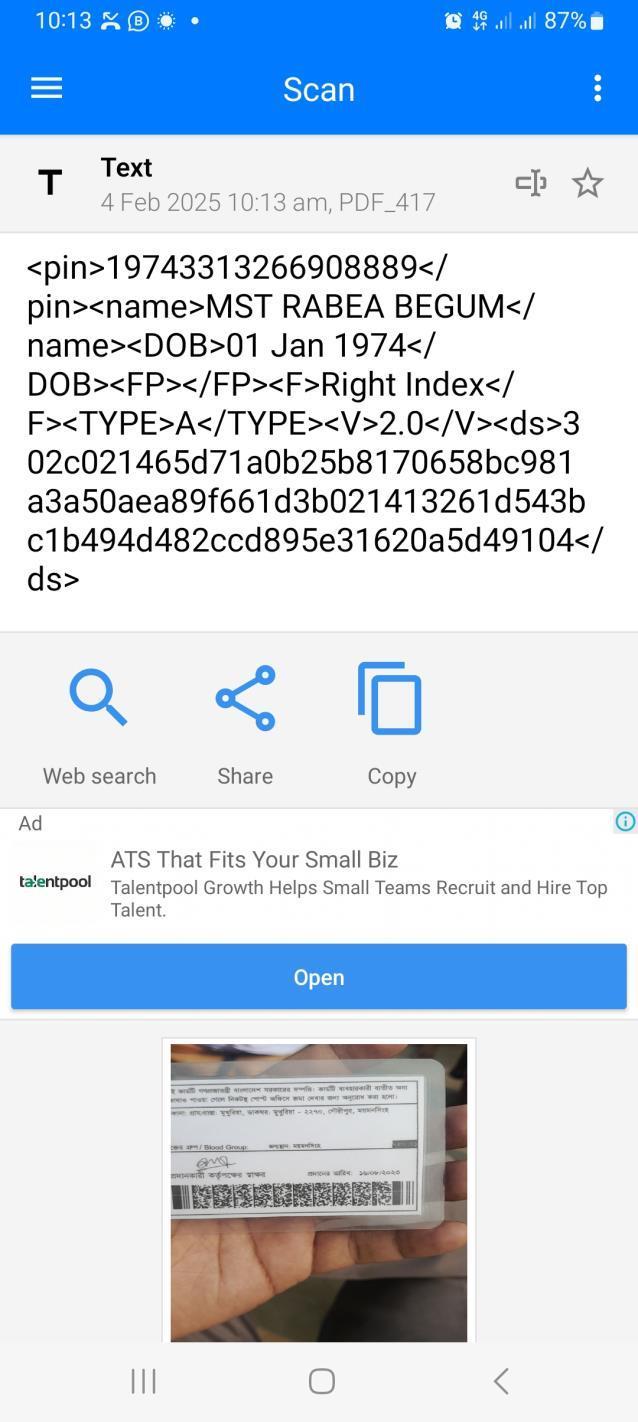Go to the home screen via home button

(321, 1381)
